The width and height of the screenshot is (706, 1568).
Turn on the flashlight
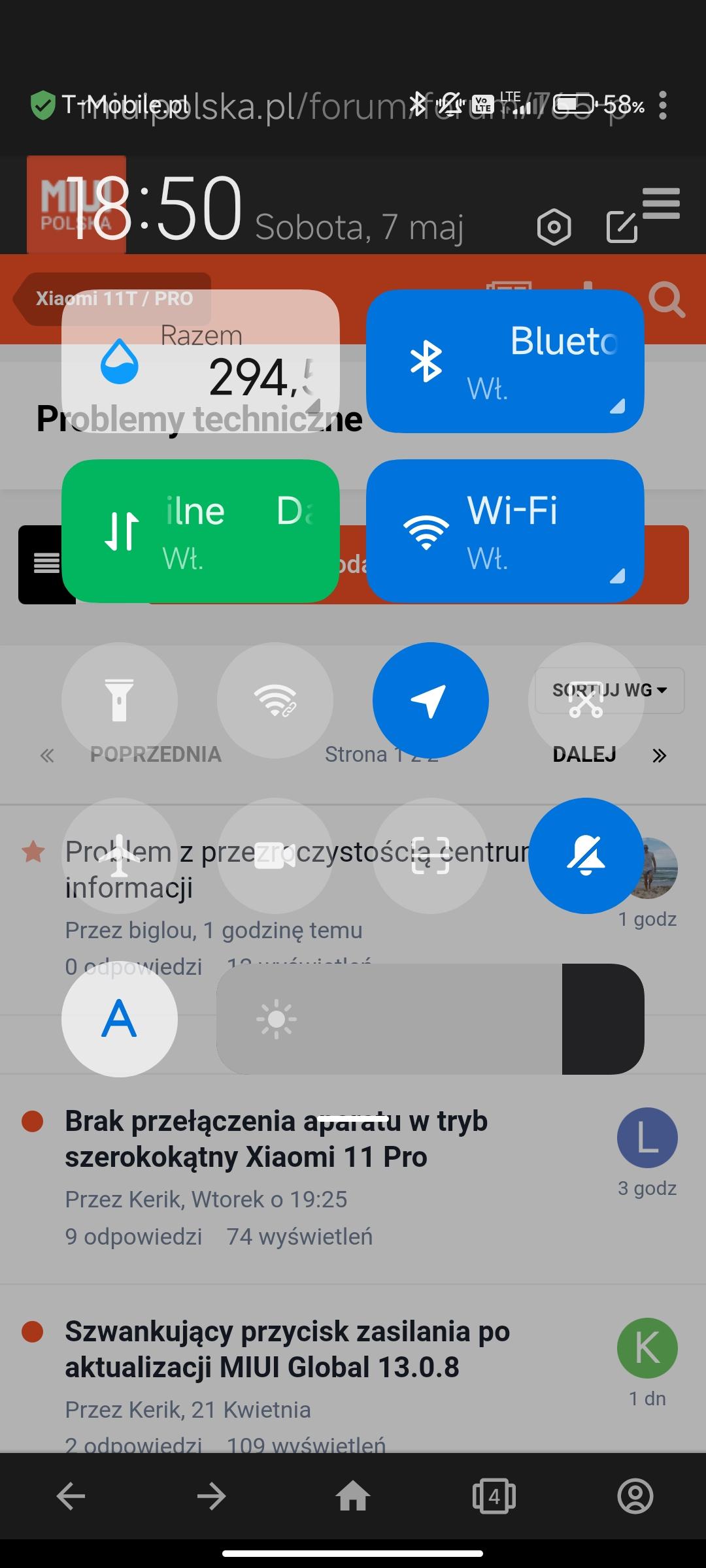(120, 700)
